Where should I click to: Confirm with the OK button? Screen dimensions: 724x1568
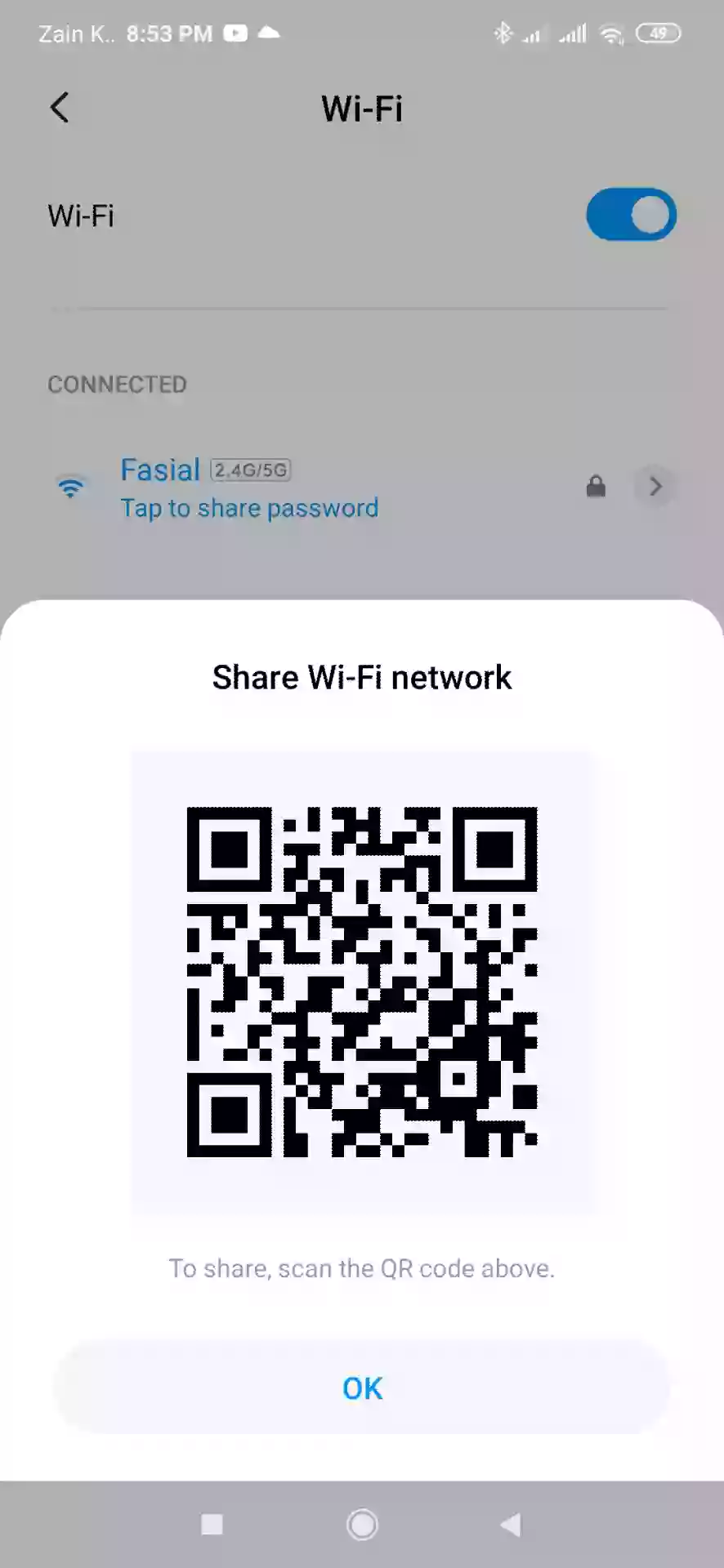point(362,1388)
